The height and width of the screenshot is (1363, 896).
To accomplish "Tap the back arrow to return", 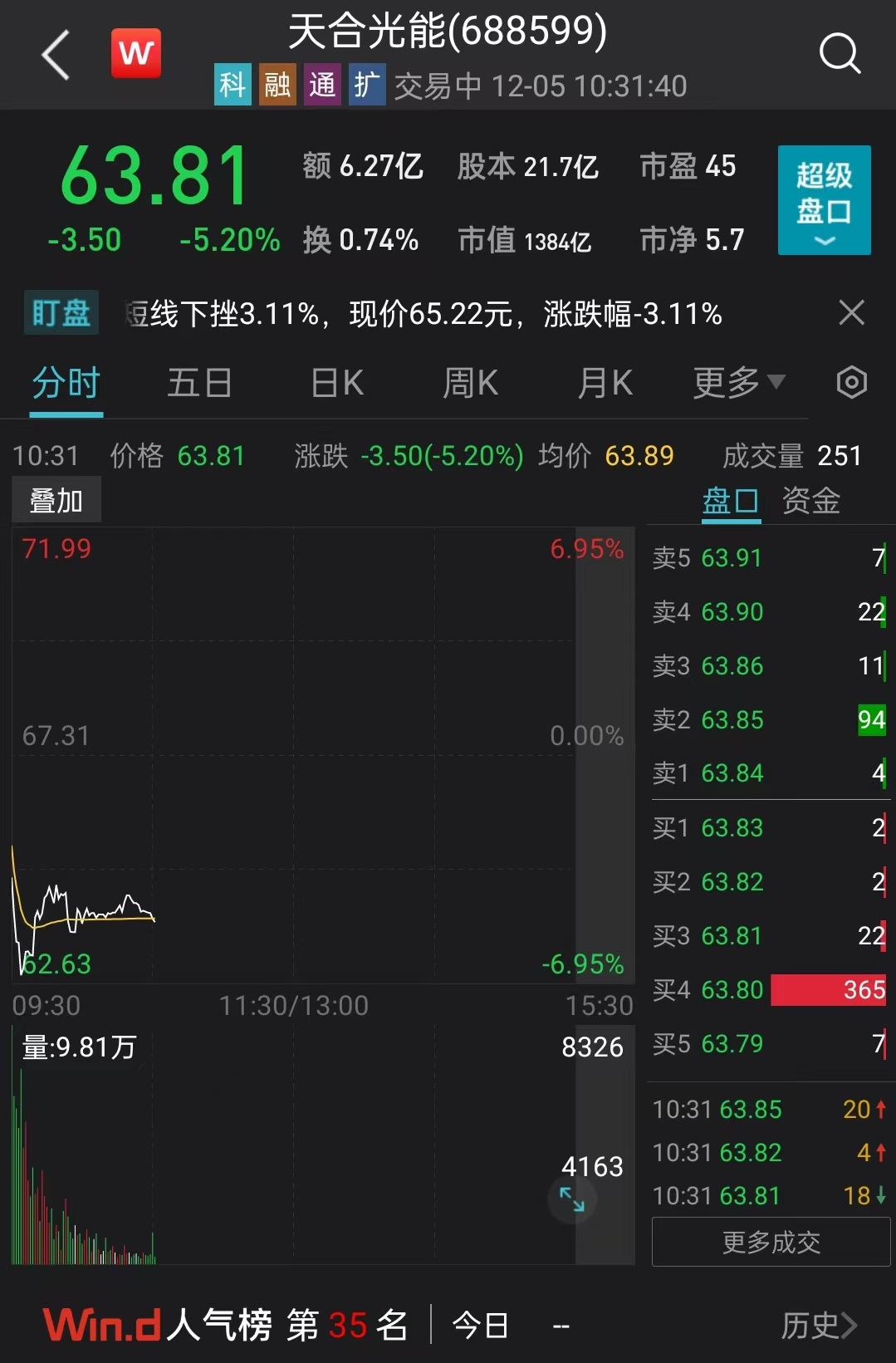I will pyautogui.click(x=55, y=55).
